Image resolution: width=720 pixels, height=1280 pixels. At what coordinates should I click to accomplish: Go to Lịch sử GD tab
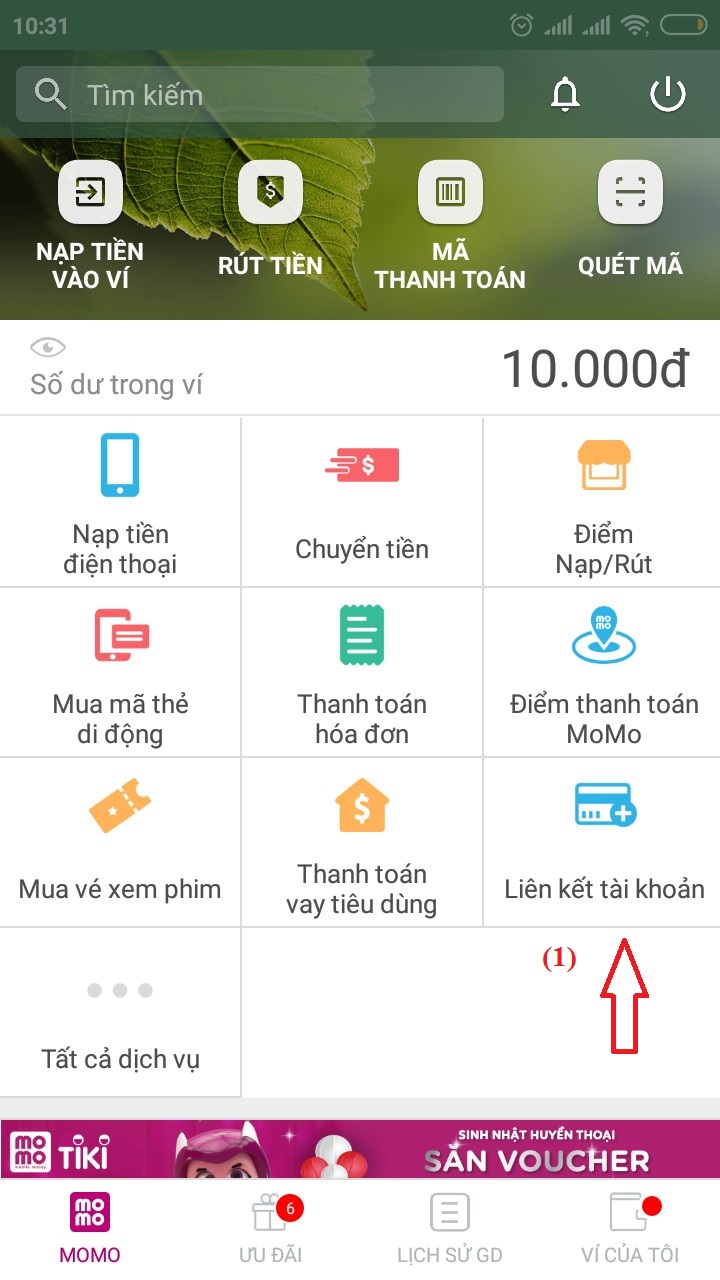click(450, 1228)
